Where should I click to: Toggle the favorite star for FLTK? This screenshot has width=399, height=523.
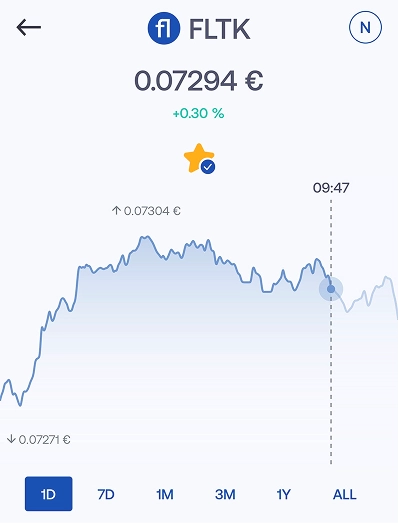tap(199, 158)
